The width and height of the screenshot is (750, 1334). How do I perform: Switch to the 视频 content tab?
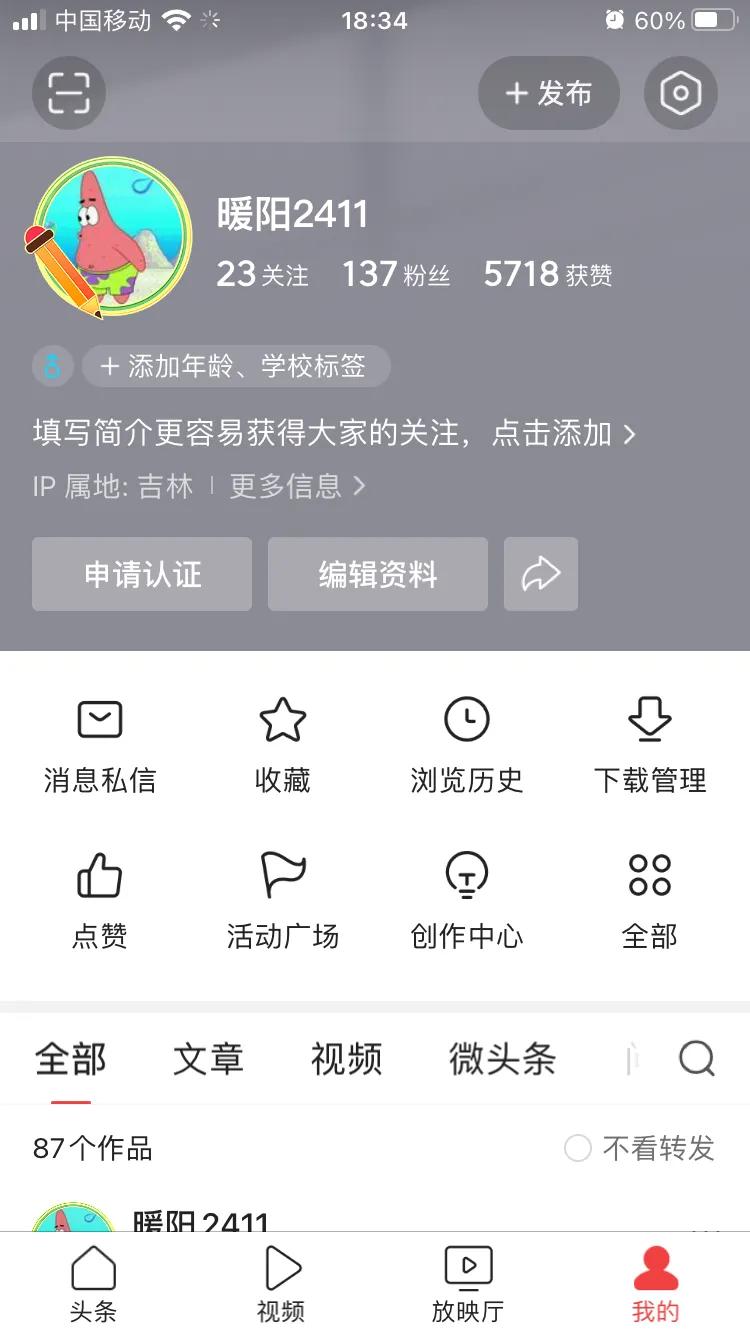[x=345, y=1059]
